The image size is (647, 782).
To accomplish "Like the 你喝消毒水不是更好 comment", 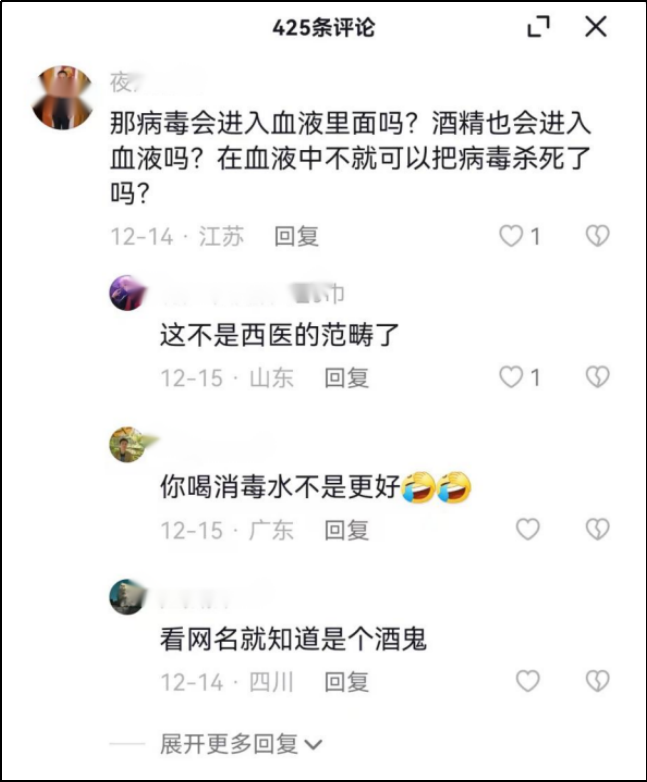I will point(527,530).
